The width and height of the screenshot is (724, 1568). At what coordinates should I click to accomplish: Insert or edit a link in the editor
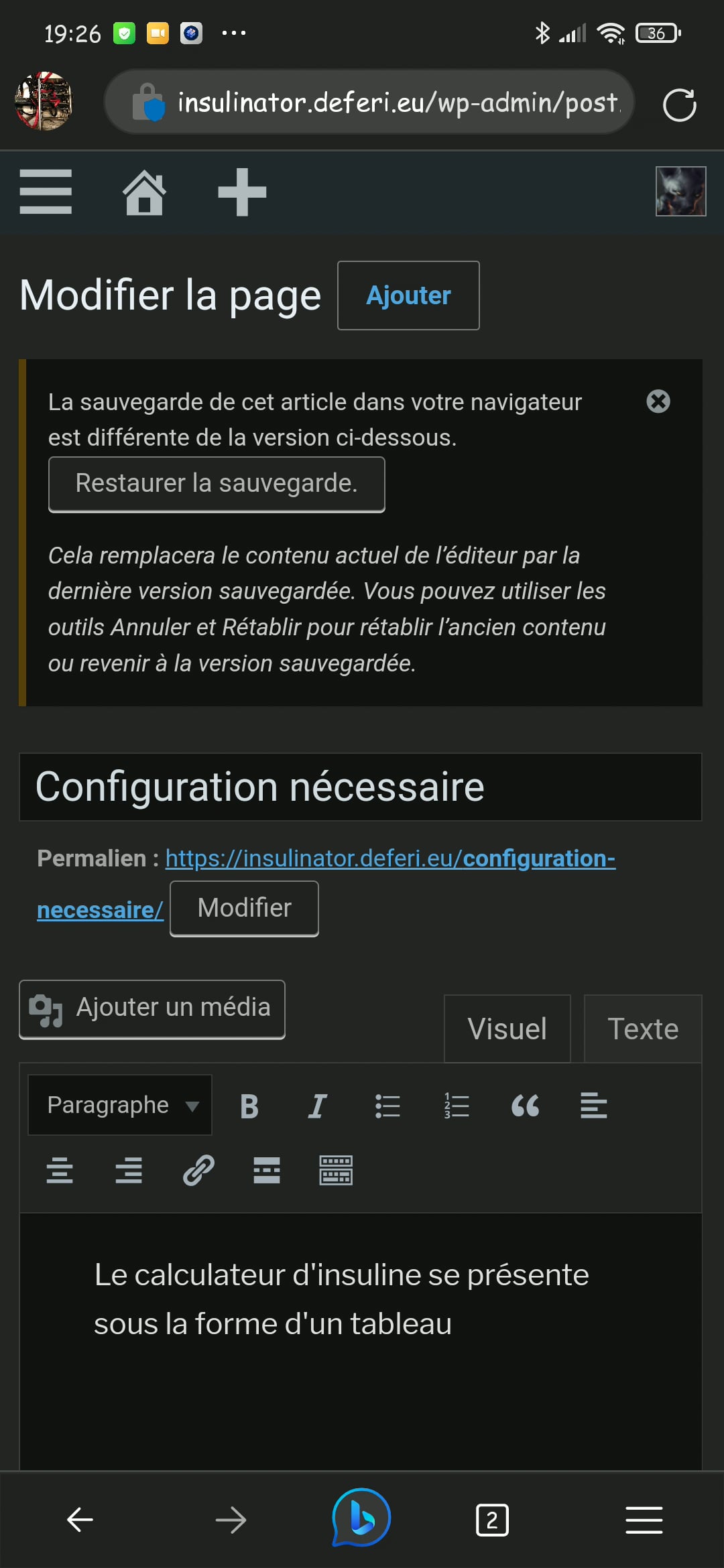point(198,1171)
